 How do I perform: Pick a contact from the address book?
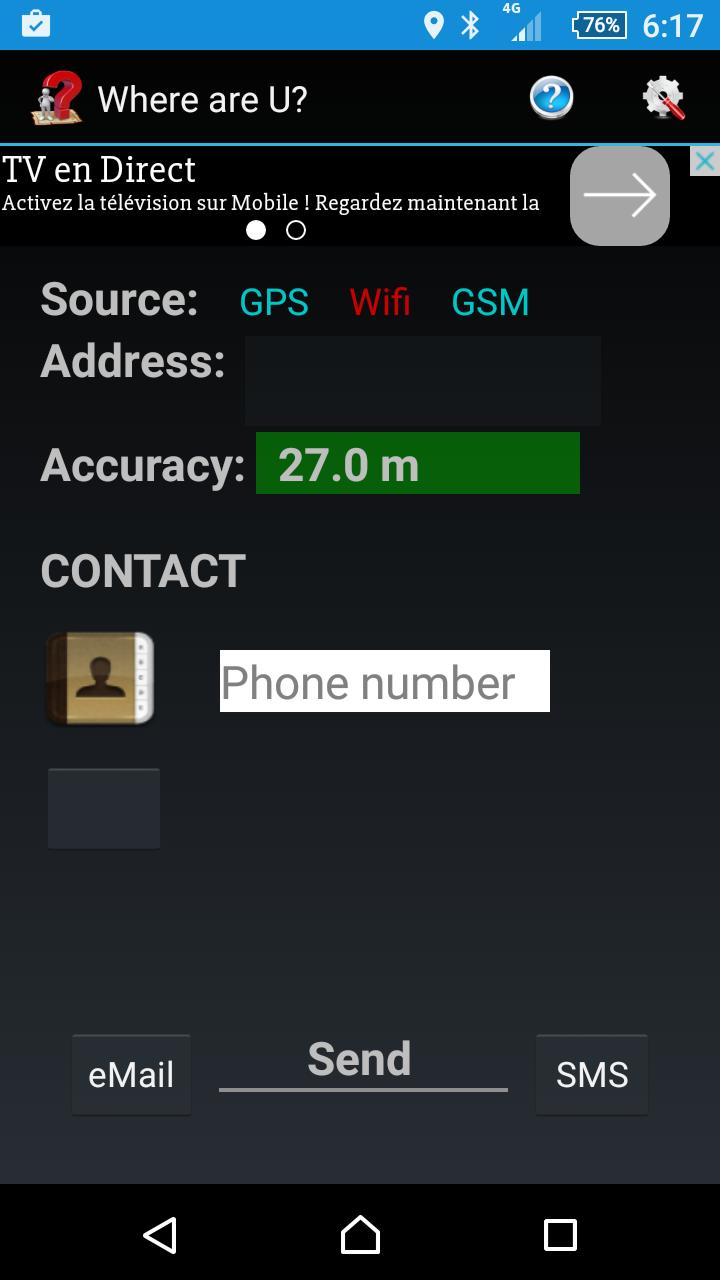coord(100,678)
